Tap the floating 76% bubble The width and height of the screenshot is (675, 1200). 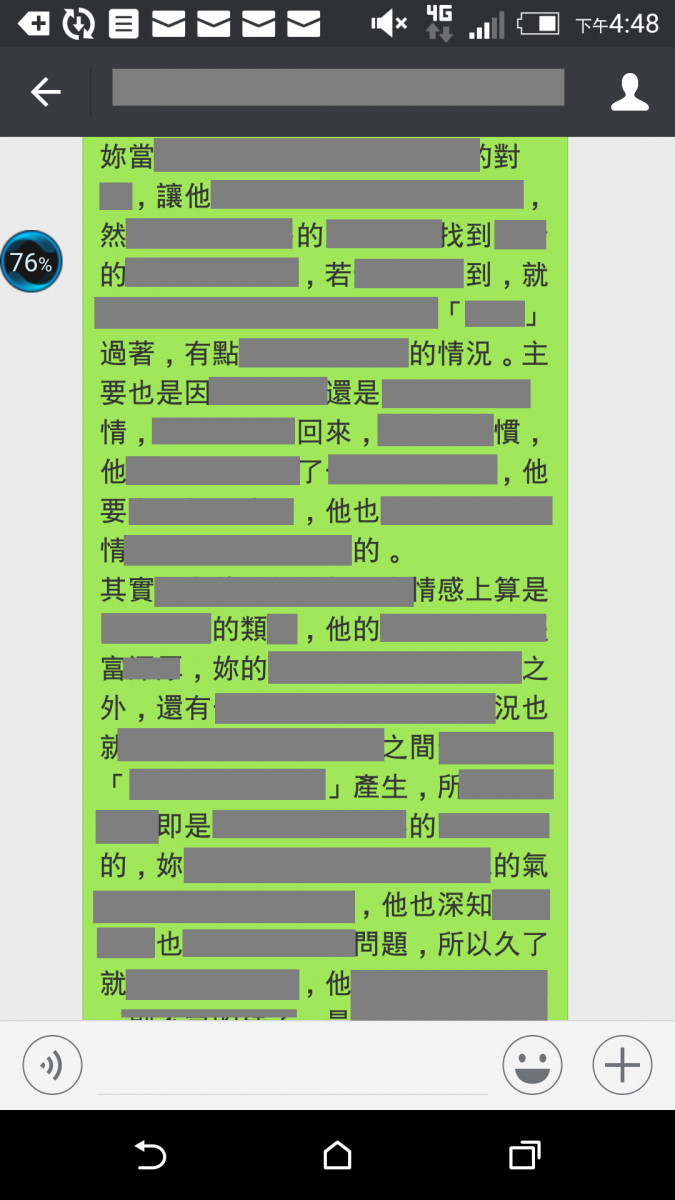click(31, 262)
